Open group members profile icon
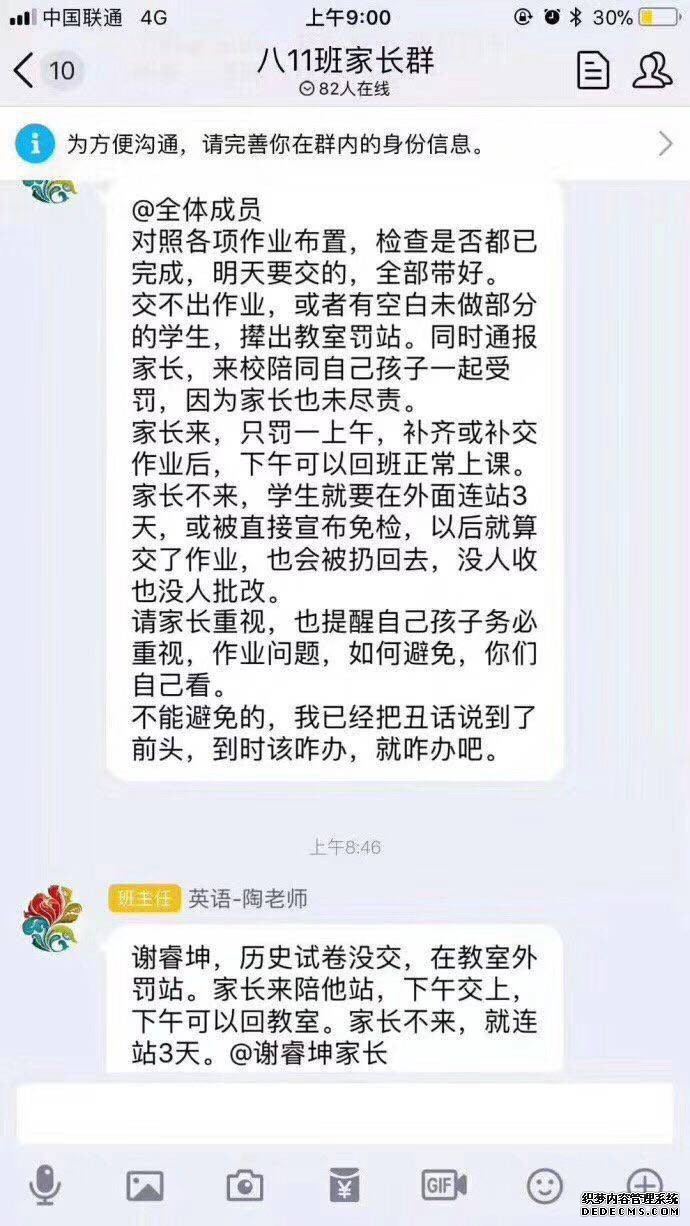 point(652,70)
